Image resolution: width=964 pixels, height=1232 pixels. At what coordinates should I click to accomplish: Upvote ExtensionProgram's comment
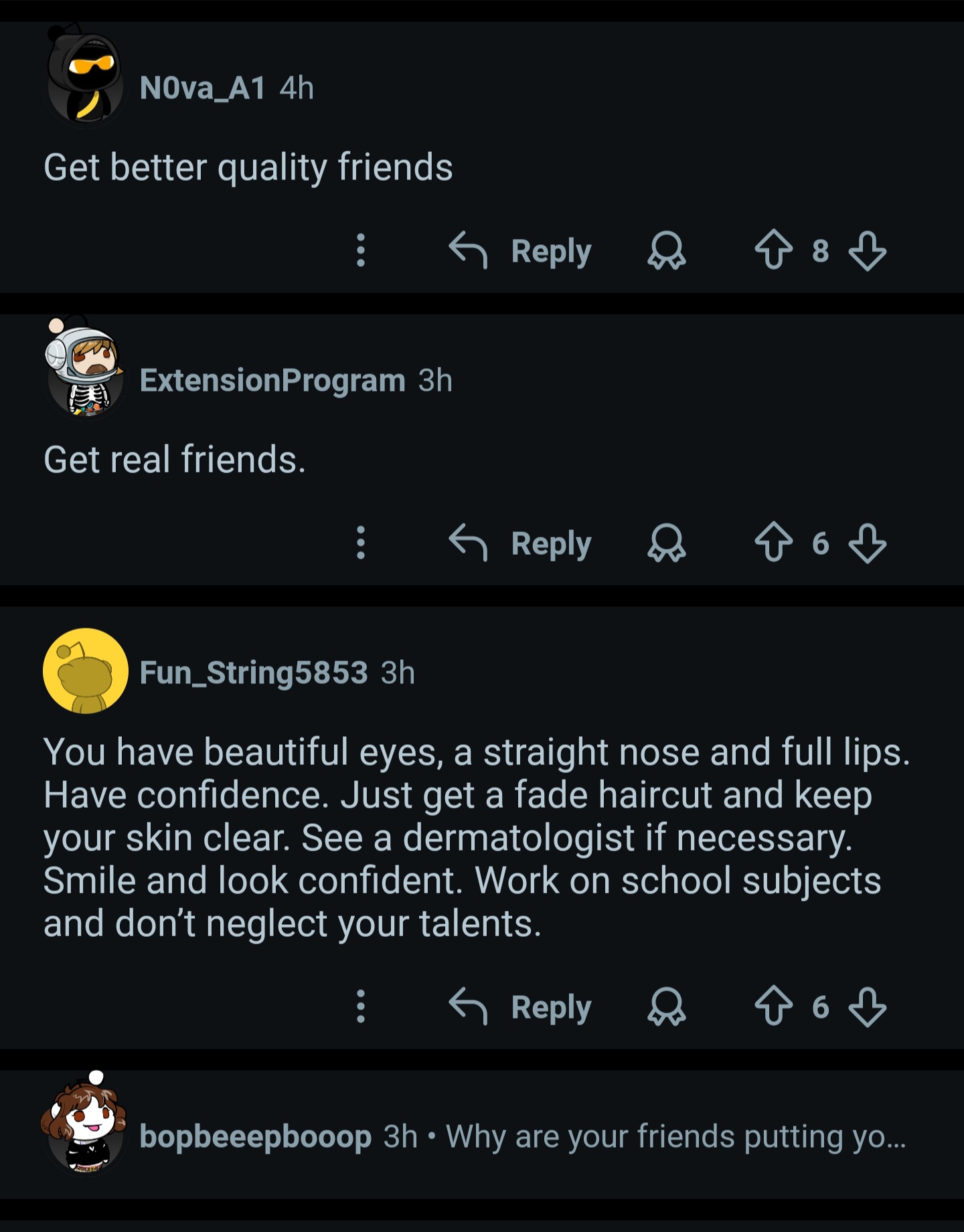click(x=773, y=543)
